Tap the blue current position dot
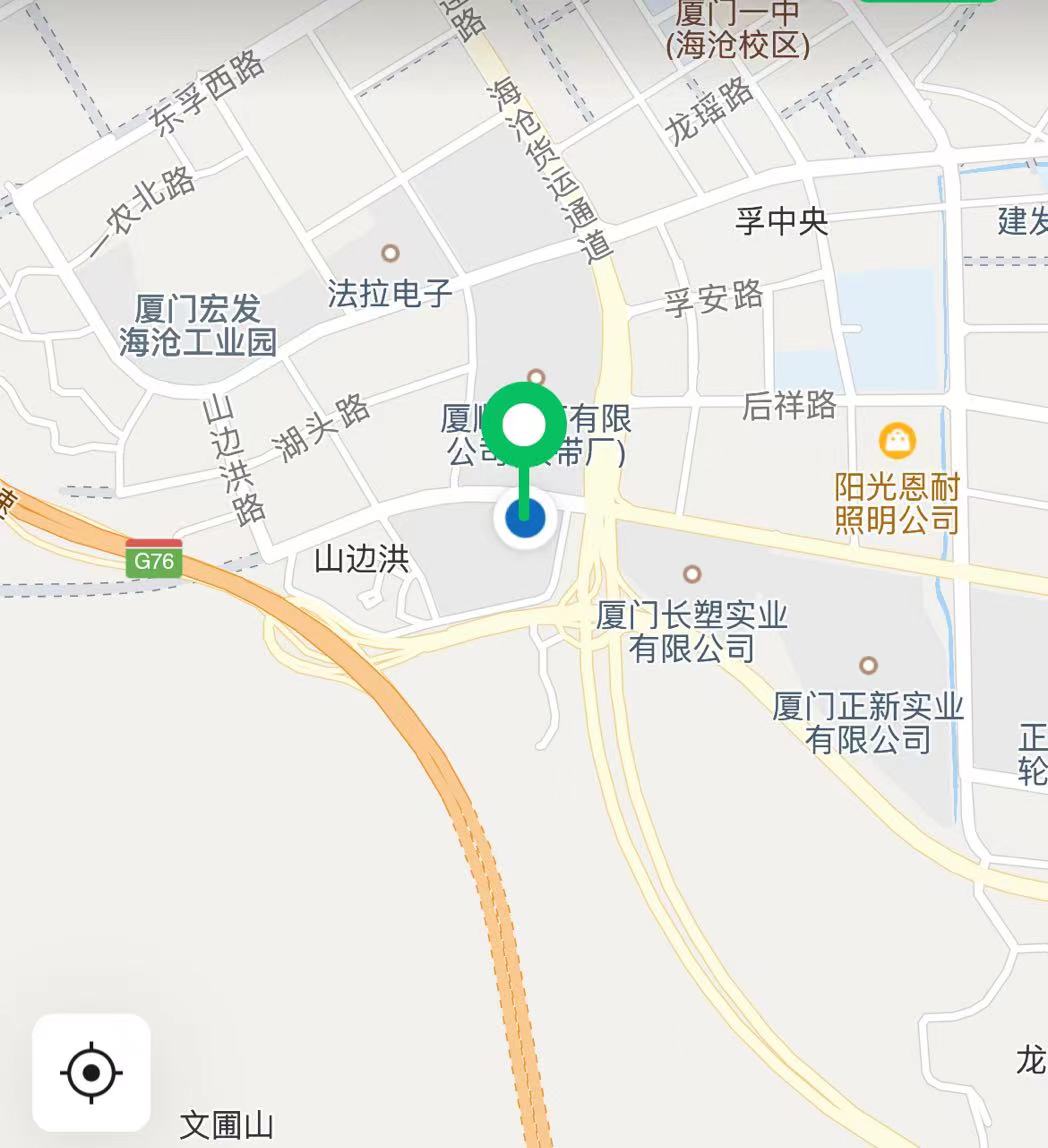 point(524,516)
